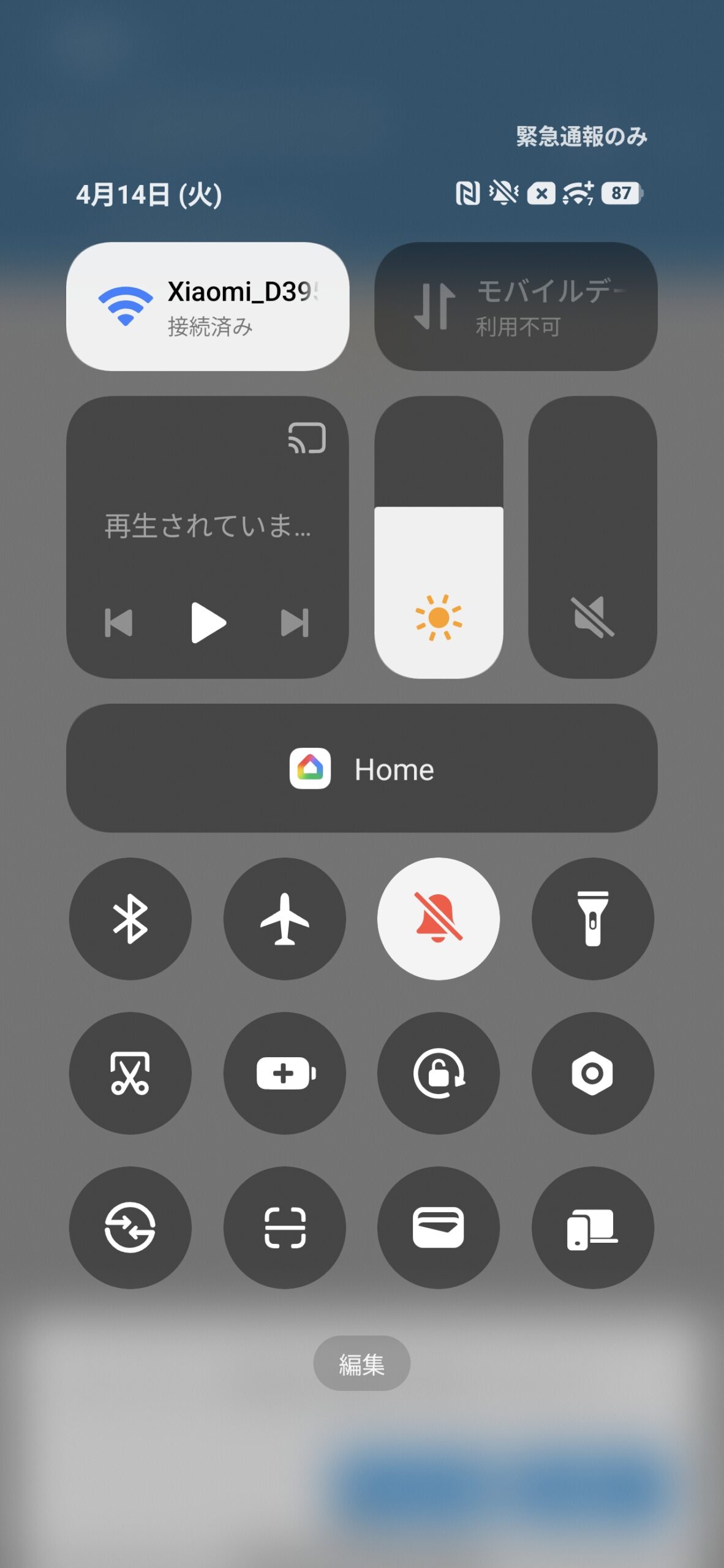Toggle the Xiaomi_D39 Wi-Fi tile
Viewport: 724px width, 1568px height.
click(x=207, y=306)
